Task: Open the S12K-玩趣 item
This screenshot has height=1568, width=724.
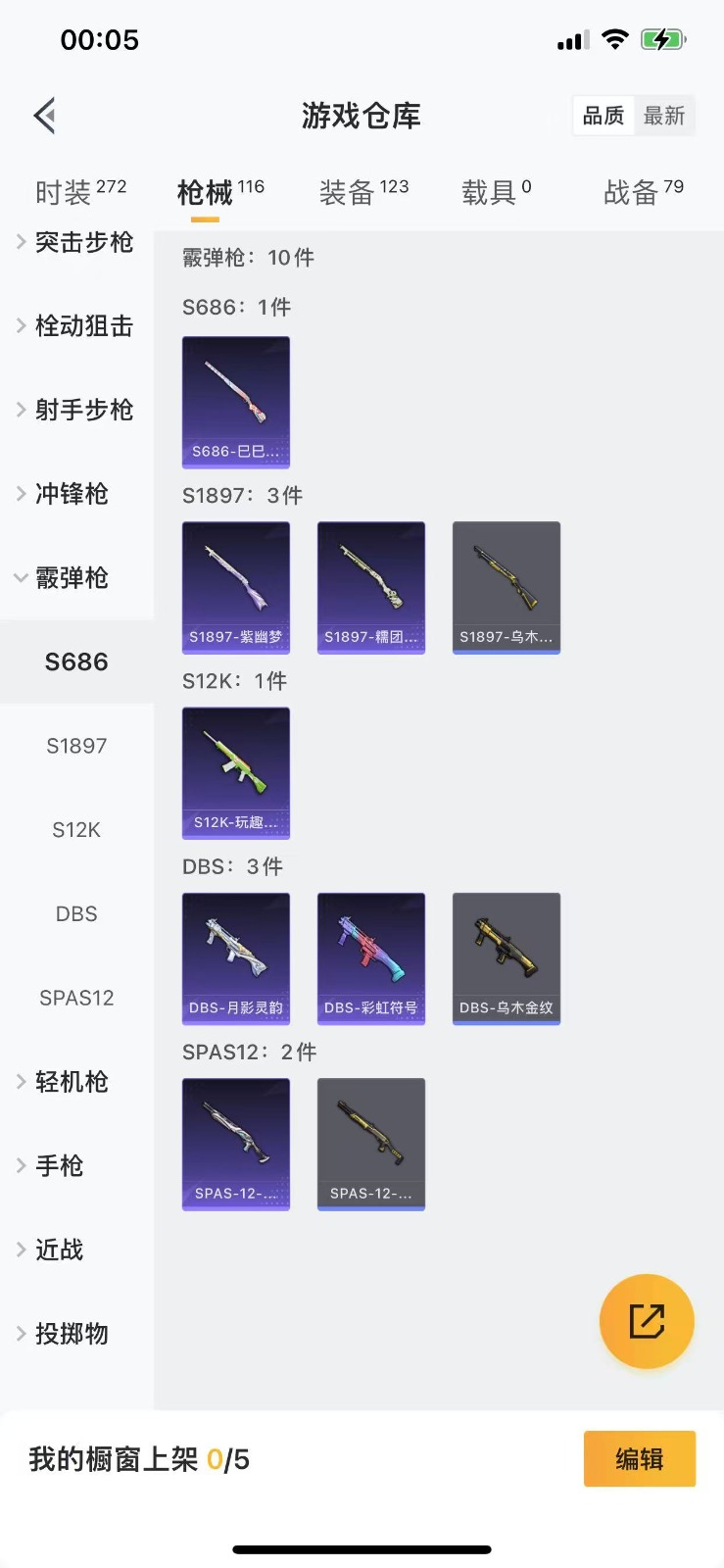Action: click(236, 772)
